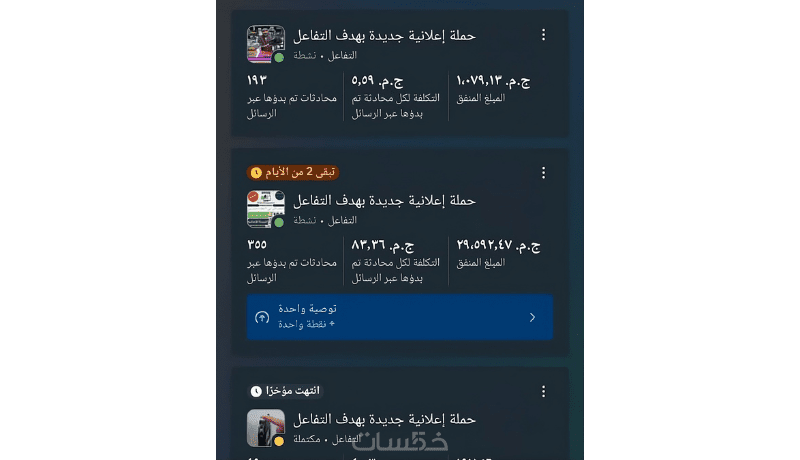
Task: Open the توصية واحدة recommendation banner
Action: point(400,317)
